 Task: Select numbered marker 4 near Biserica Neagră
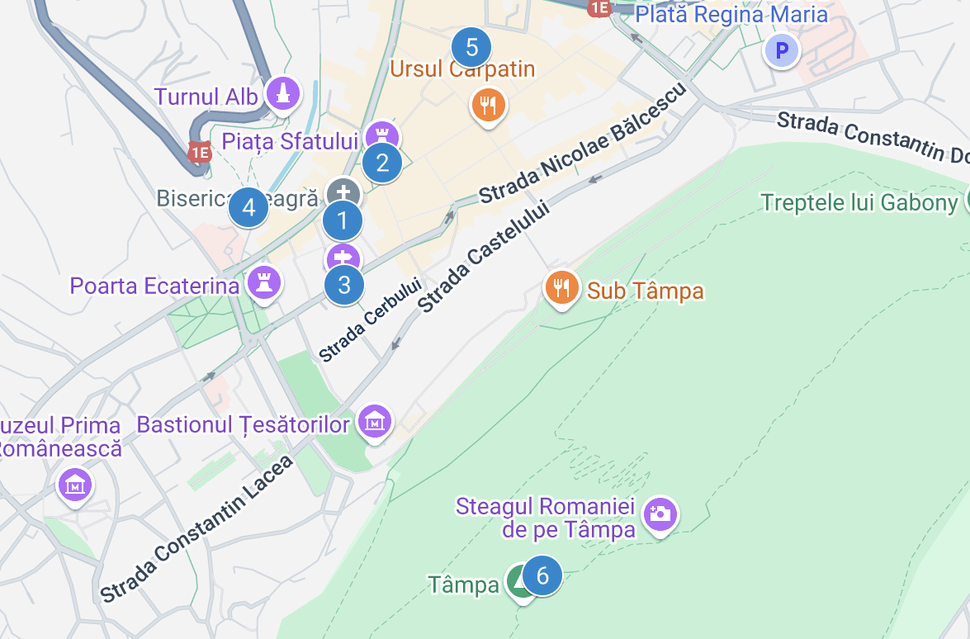248,208
